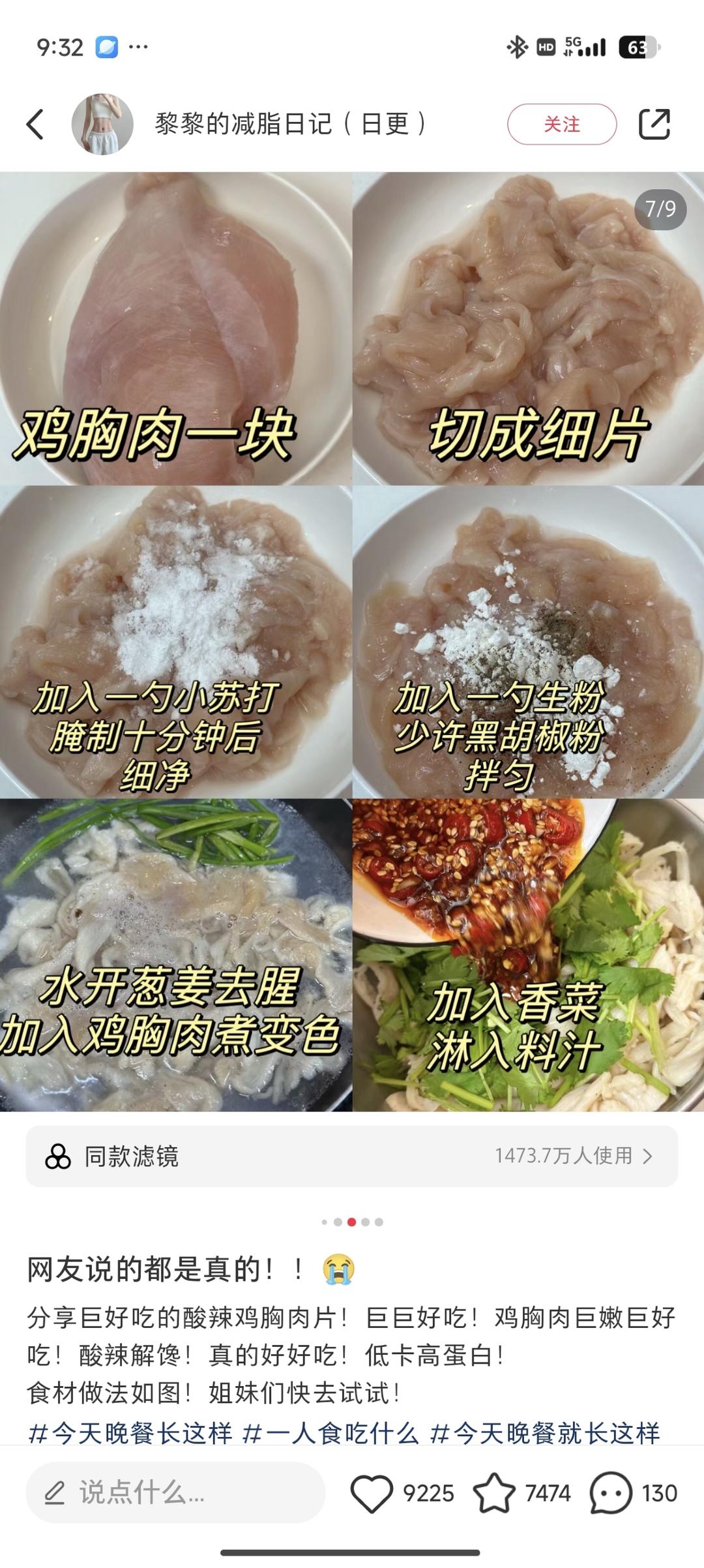Open the author's profile avatar
The height and width of the screenshot is (1568, 704).
pos(102,124)
